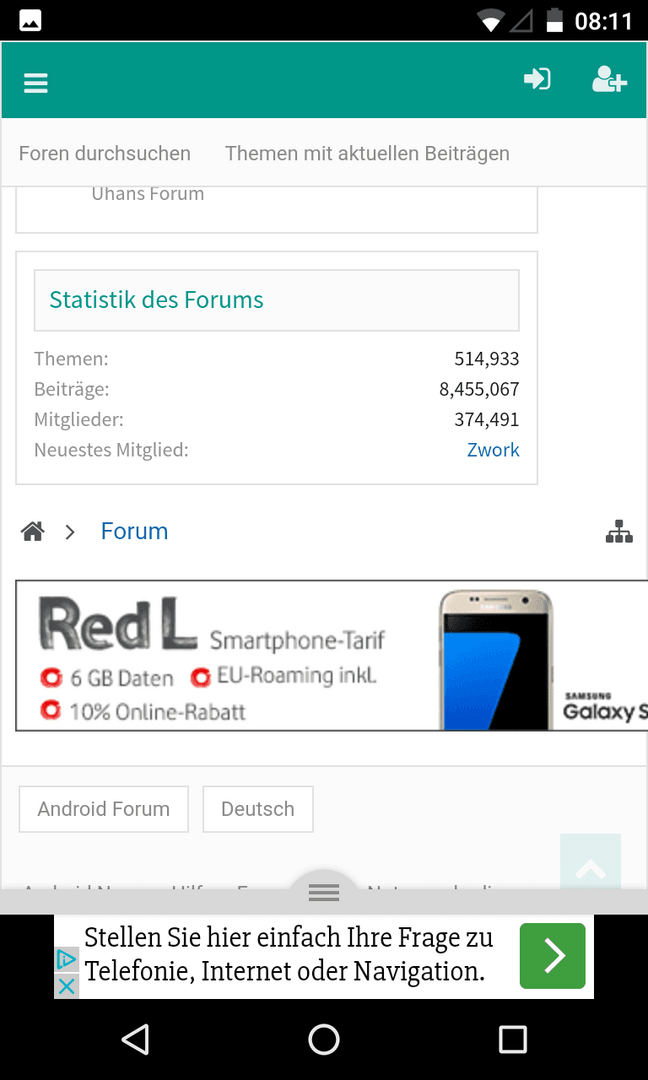Tap the login icon
The width and height of the screenshot is (648, 1080).
(537, 79)
